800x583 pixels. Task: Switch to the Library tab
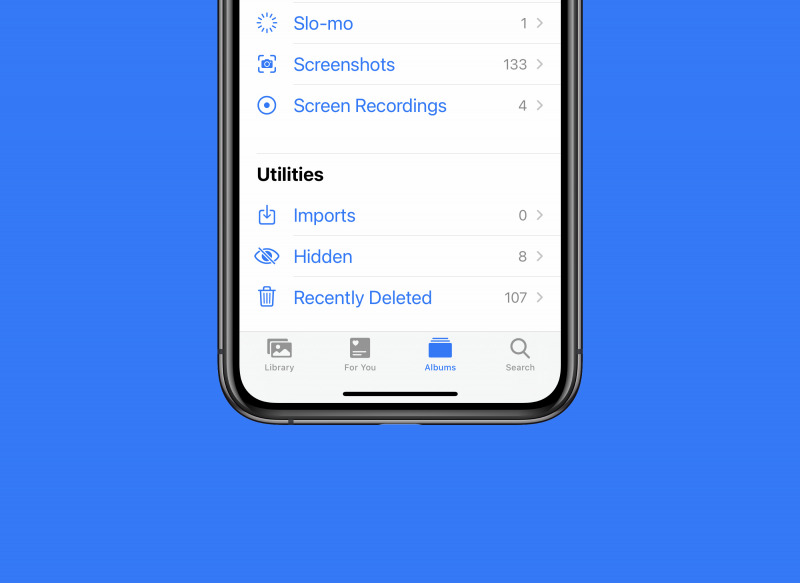(x=279, y=354)
